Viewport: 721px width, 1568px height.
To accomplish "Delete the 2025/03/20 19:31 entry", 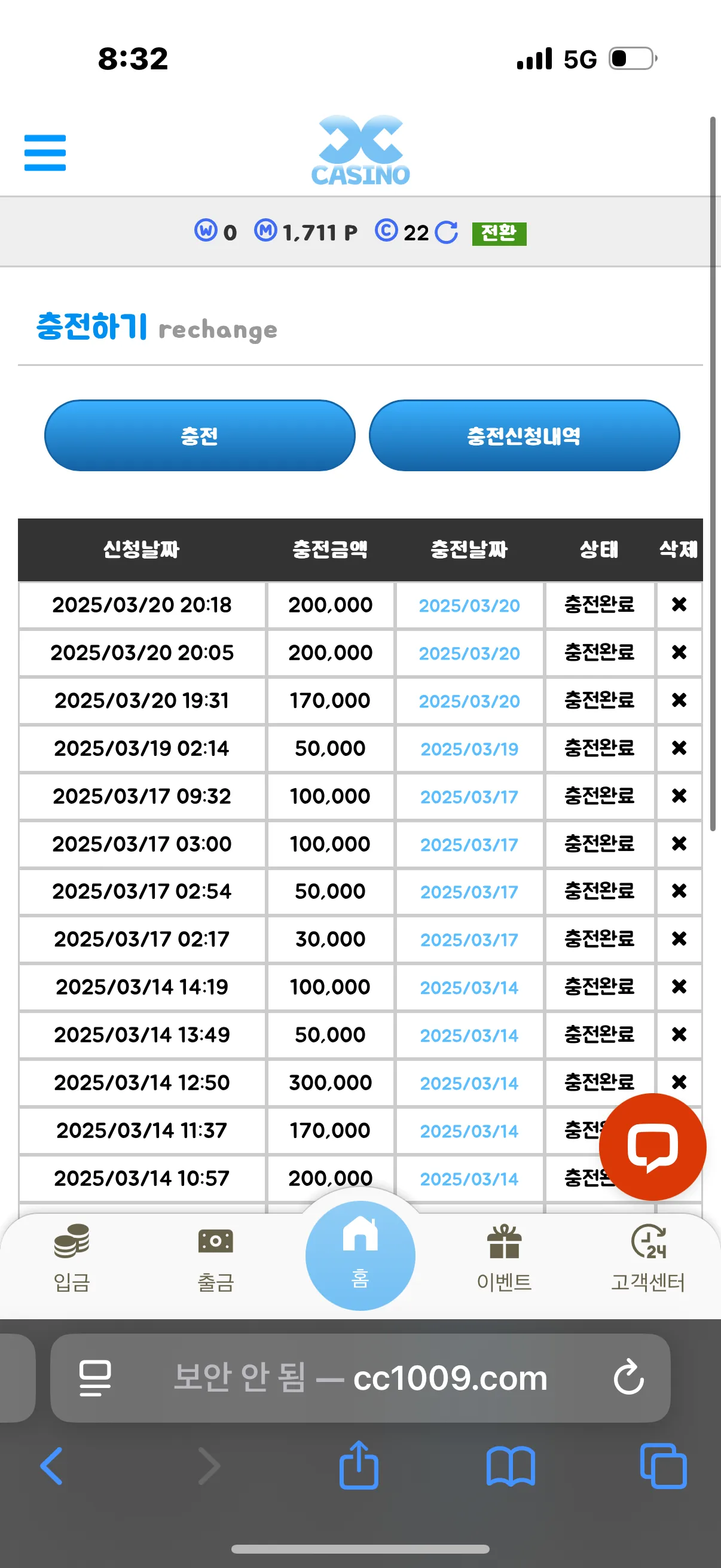I will (679, 700).
